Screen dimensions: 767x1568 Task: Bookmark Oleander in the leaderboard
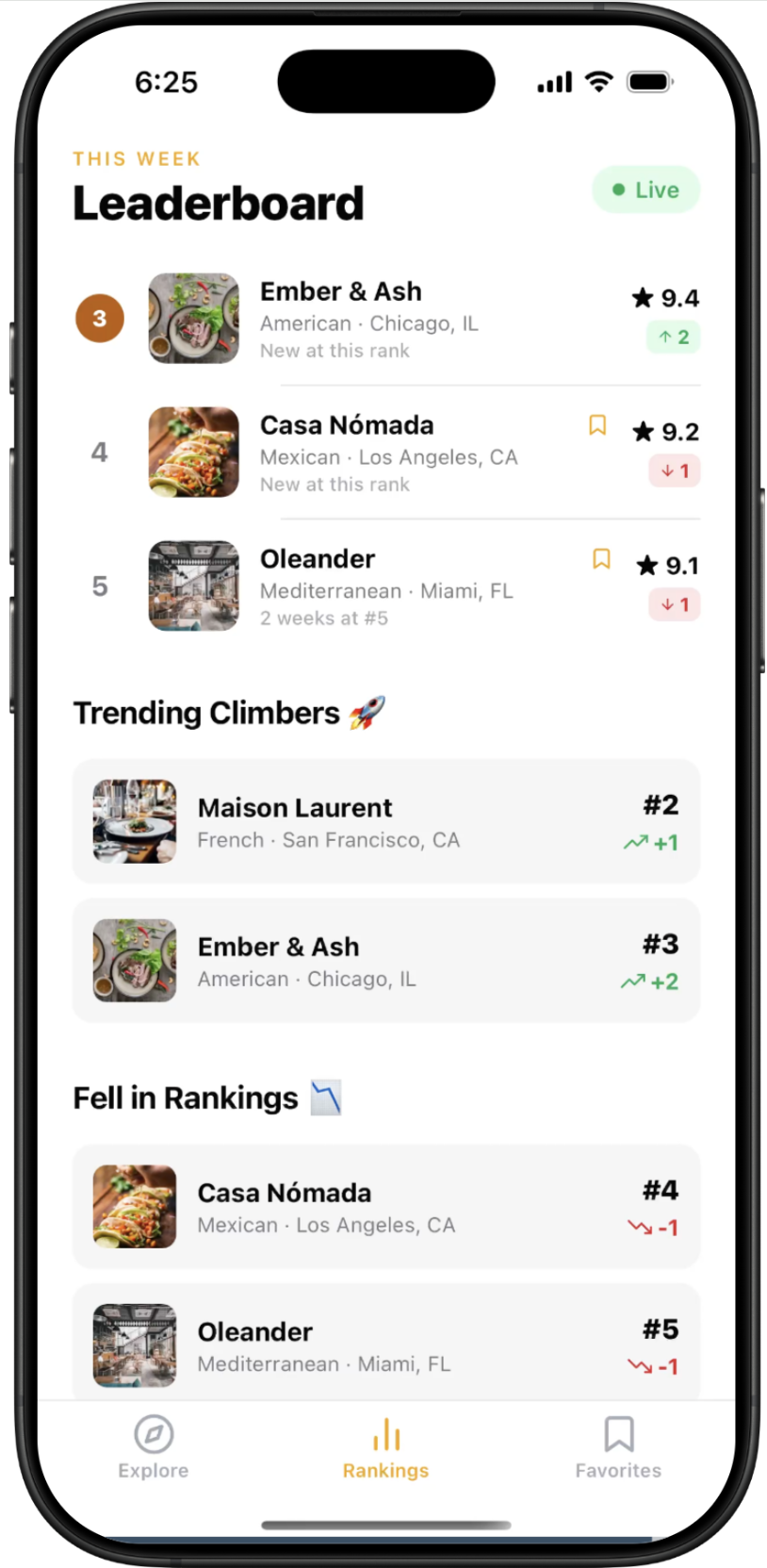[x=600, y=559]
